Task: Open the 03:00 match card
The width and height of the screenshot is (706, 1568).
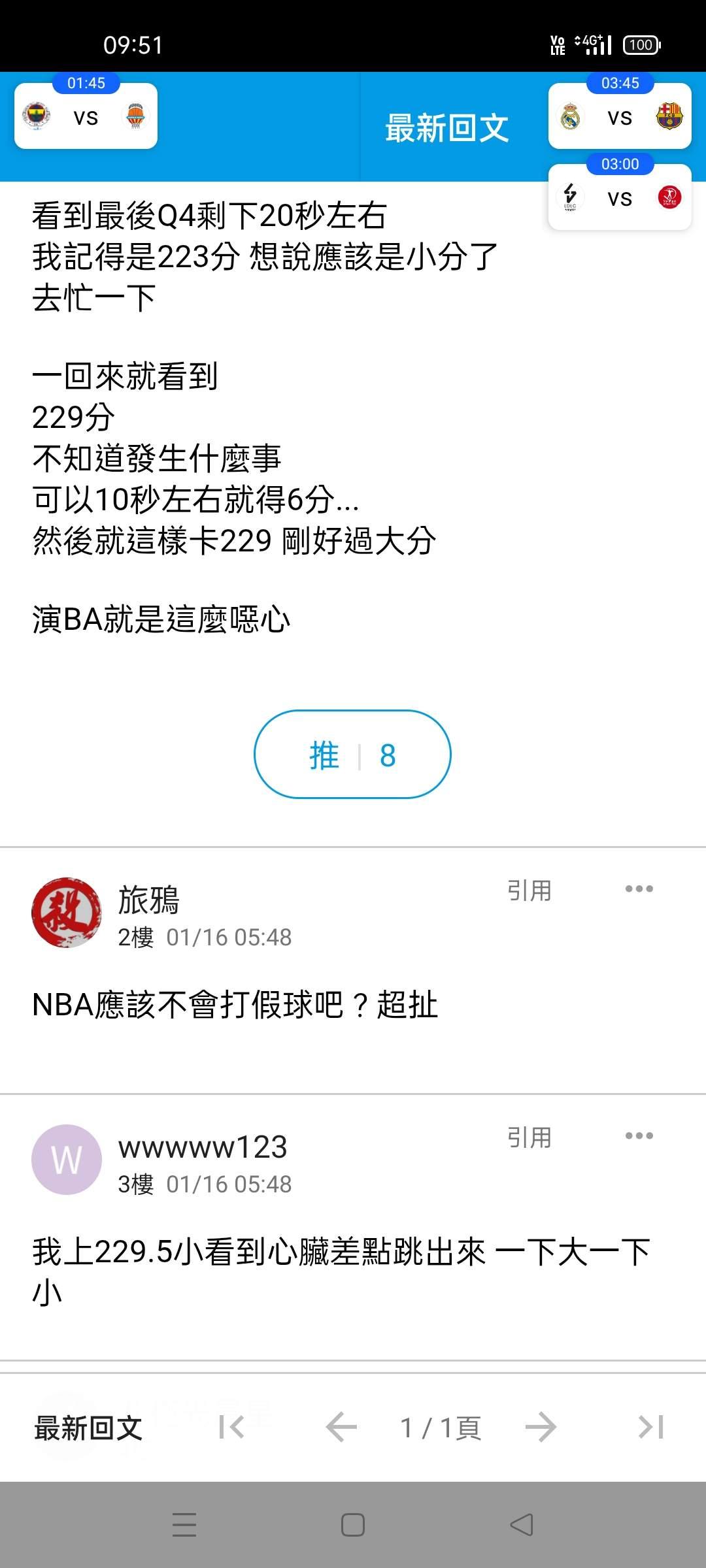Action: pyautogui.click(x=620, y=197)
